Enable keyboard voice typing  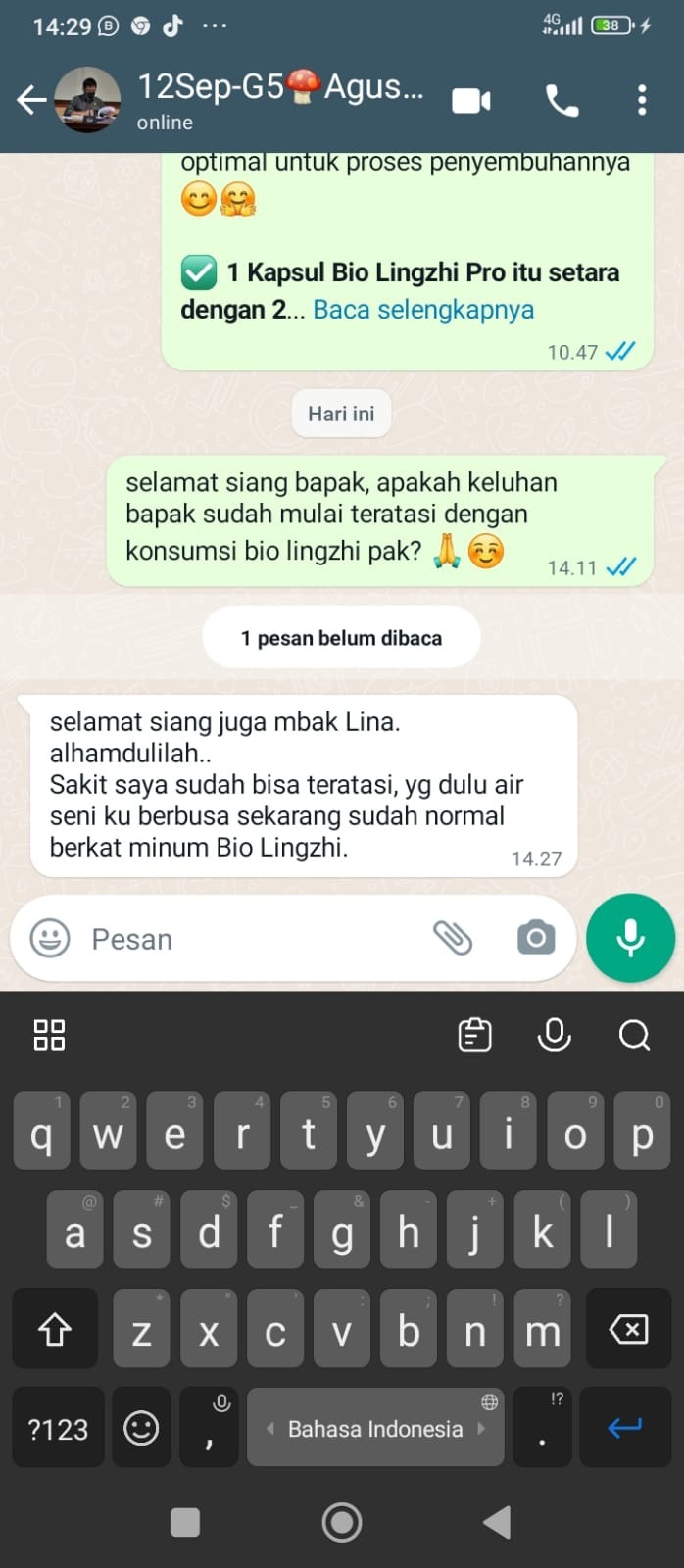click(554, 1035)
